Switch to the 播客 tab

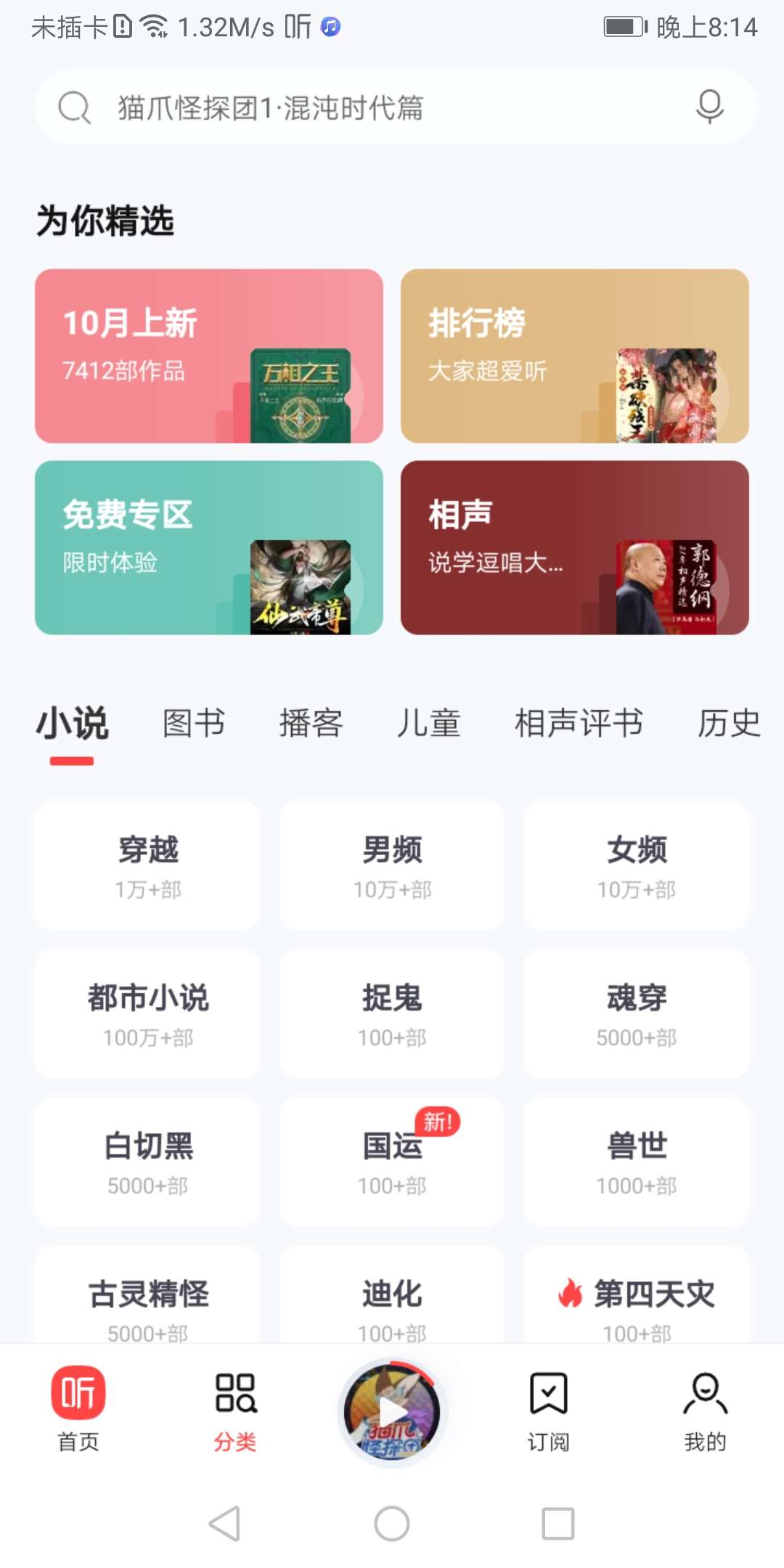coord(311,723)
